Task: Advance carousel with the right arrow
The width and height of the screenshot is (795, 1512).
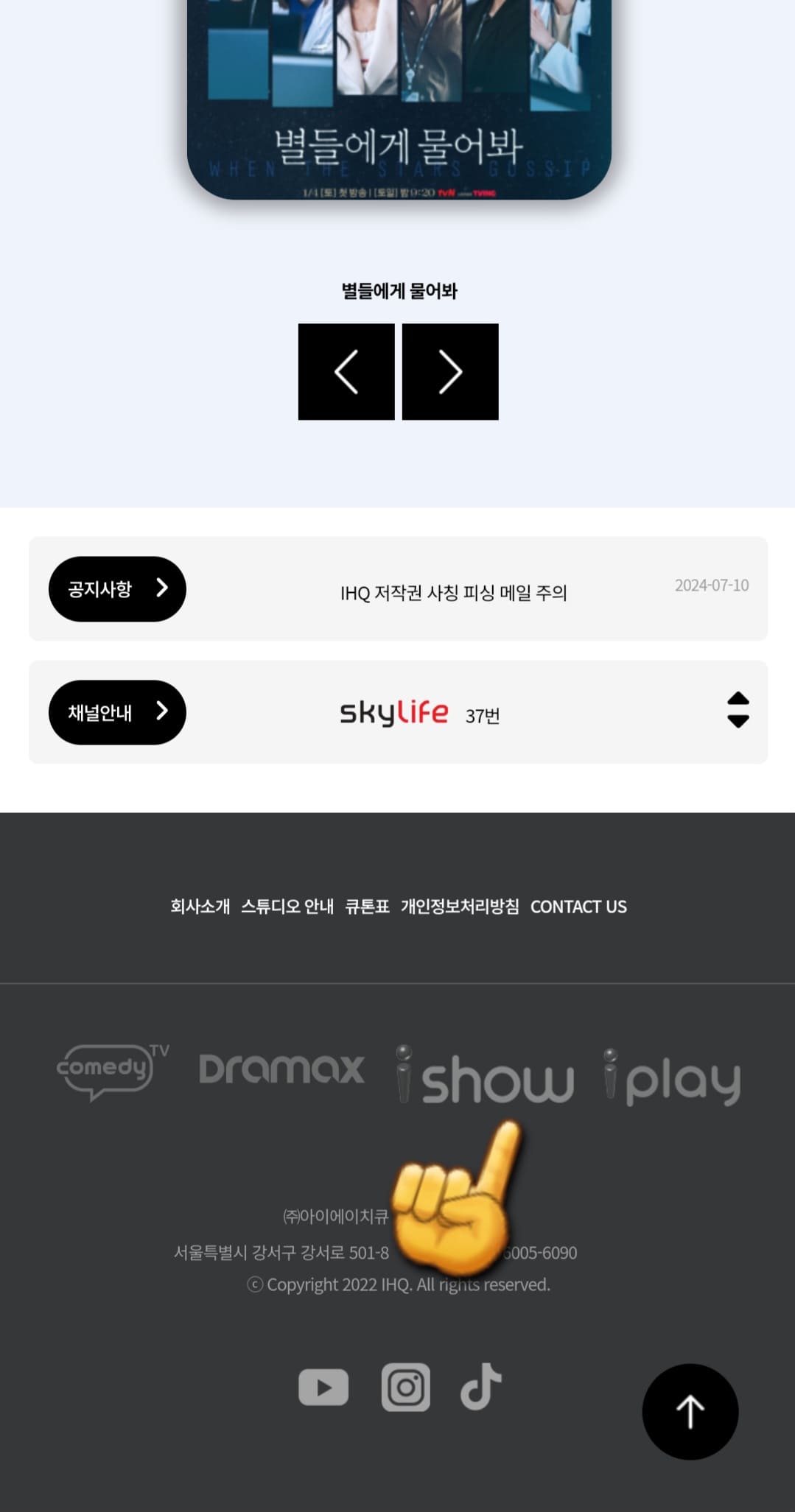Action: point(450,372)
